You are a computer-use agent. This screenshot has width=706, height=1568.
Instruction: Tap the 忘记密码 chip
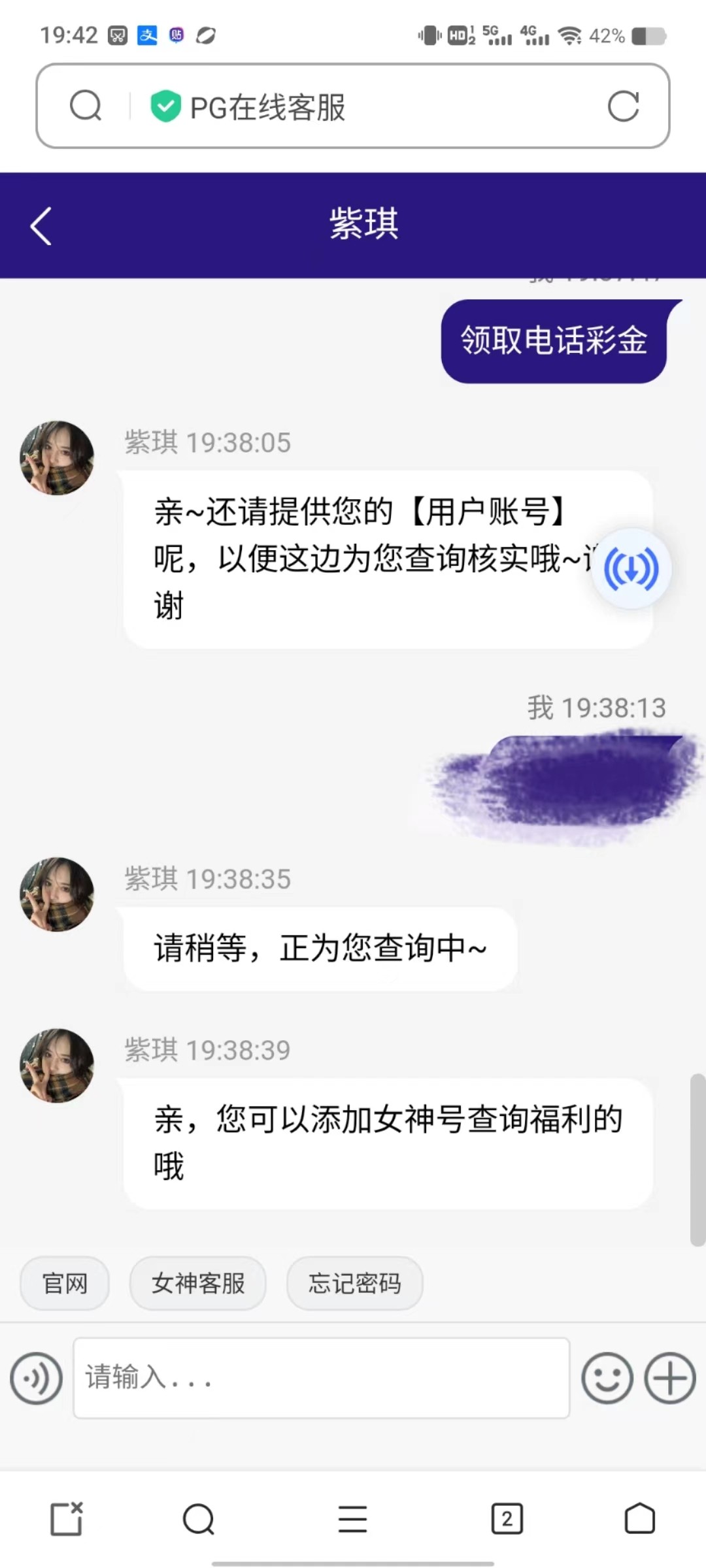pyautogui.click(x=354, y=1283)
